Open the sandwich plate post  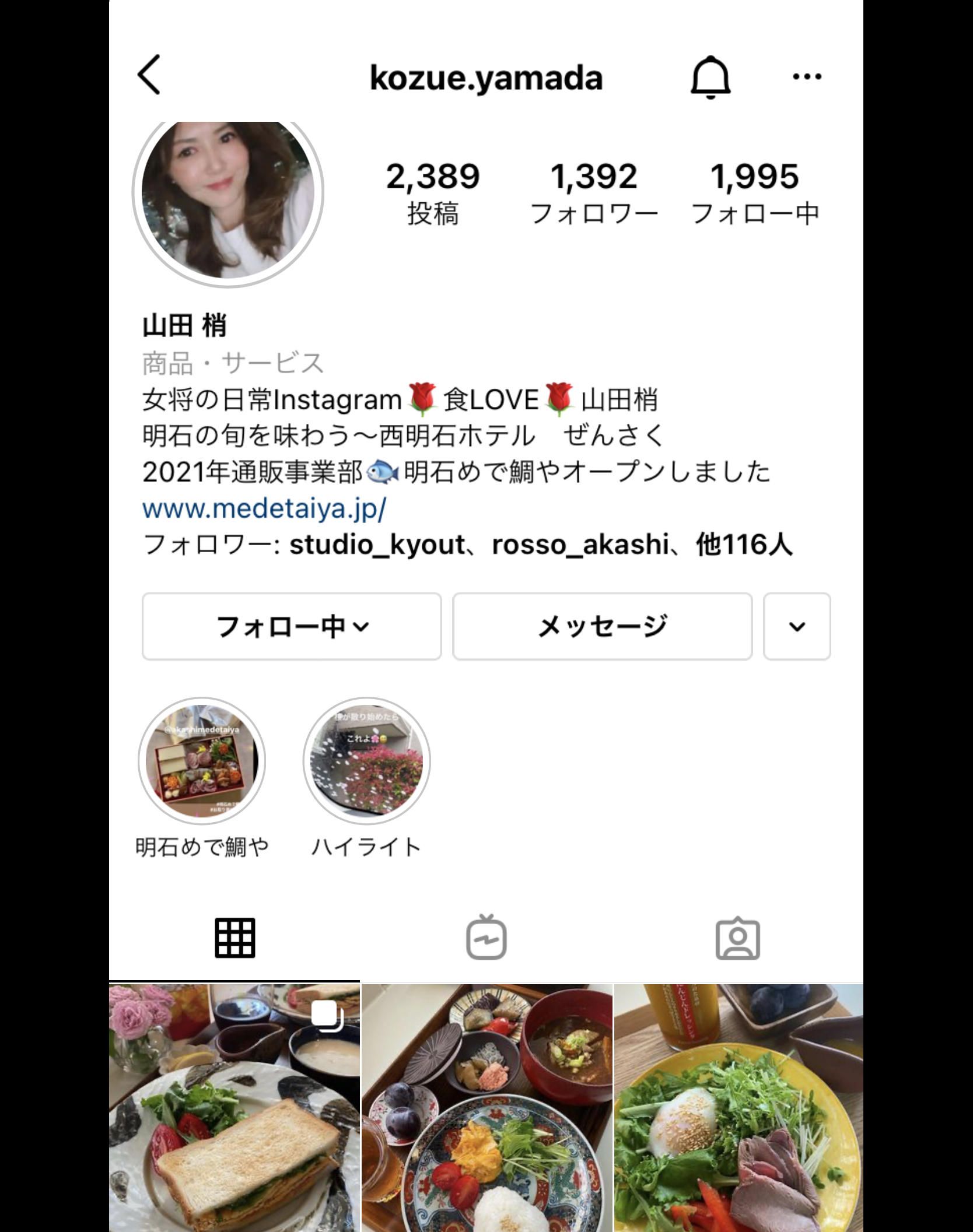[234, 1108]
